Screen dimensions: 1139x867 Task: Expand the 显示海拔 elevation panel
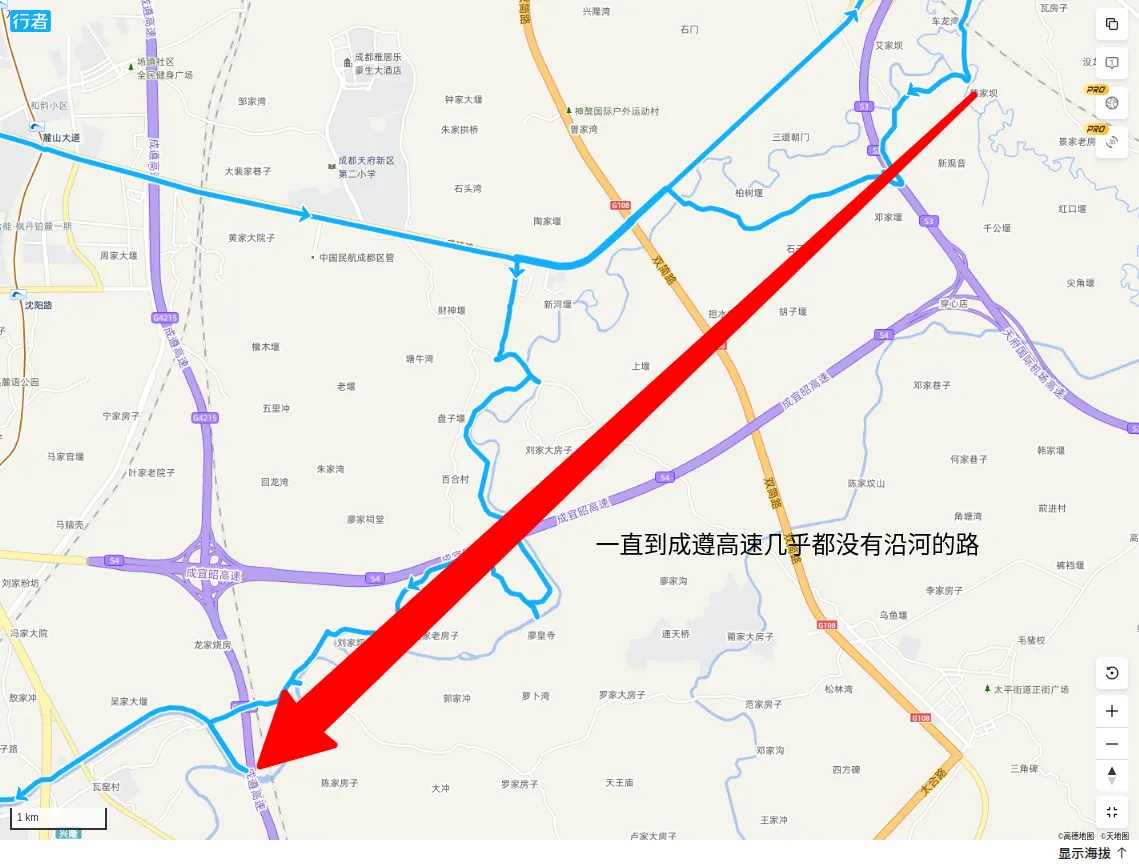click(x=1092, y=853)
